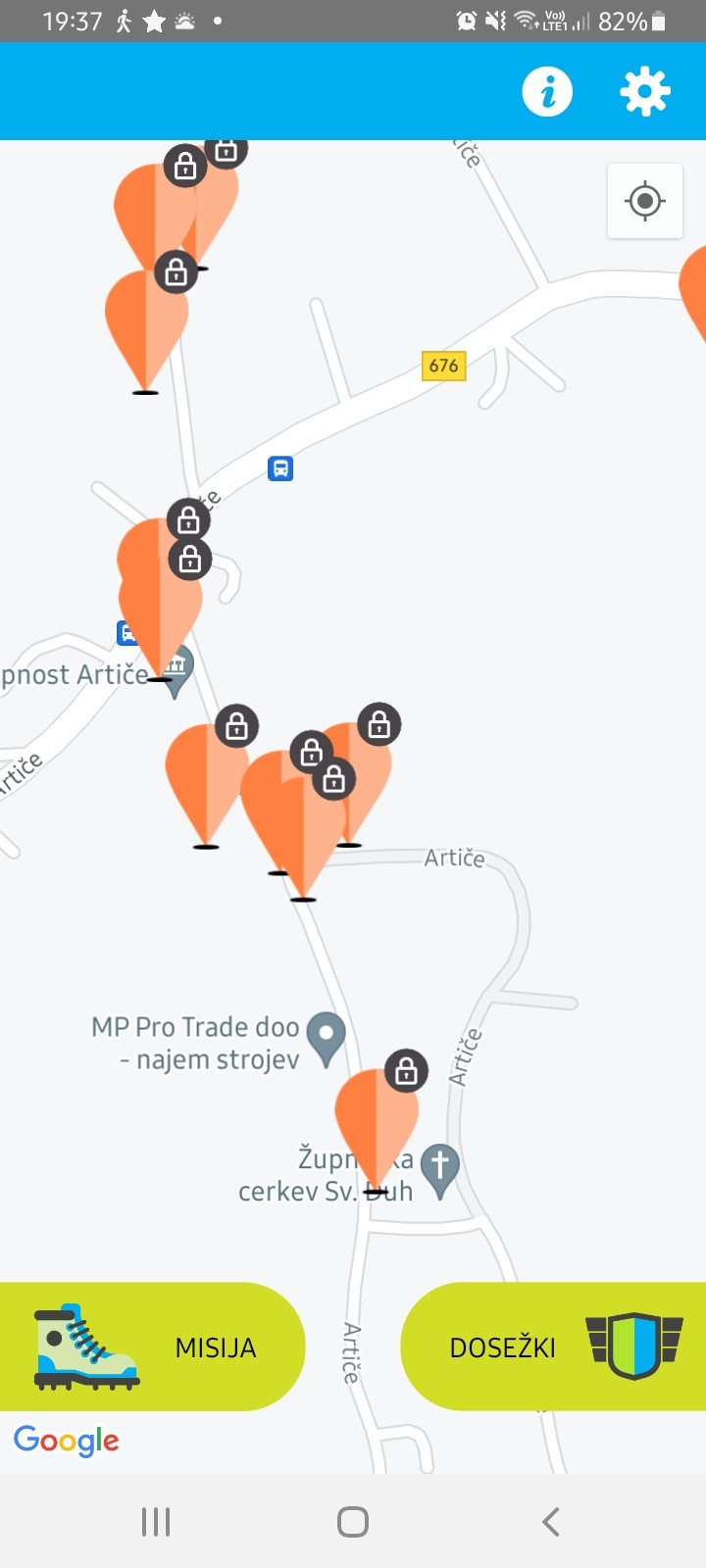Select the bus stop icon on route 676
The height and width of the screenshot is (1568, 706).
[281, 469]
